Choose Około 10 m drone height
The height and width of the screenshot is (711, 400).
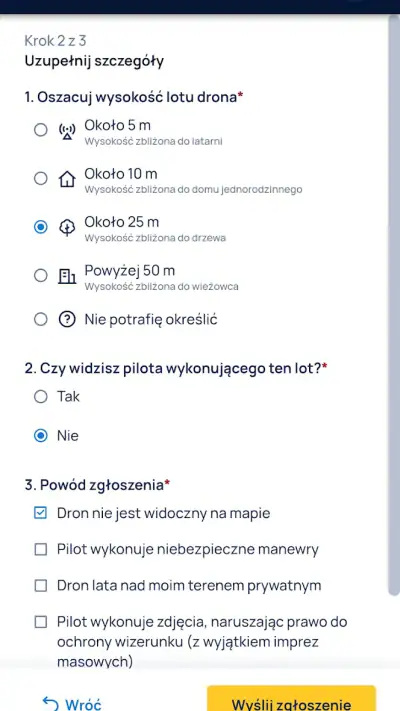tap(41, 179)
